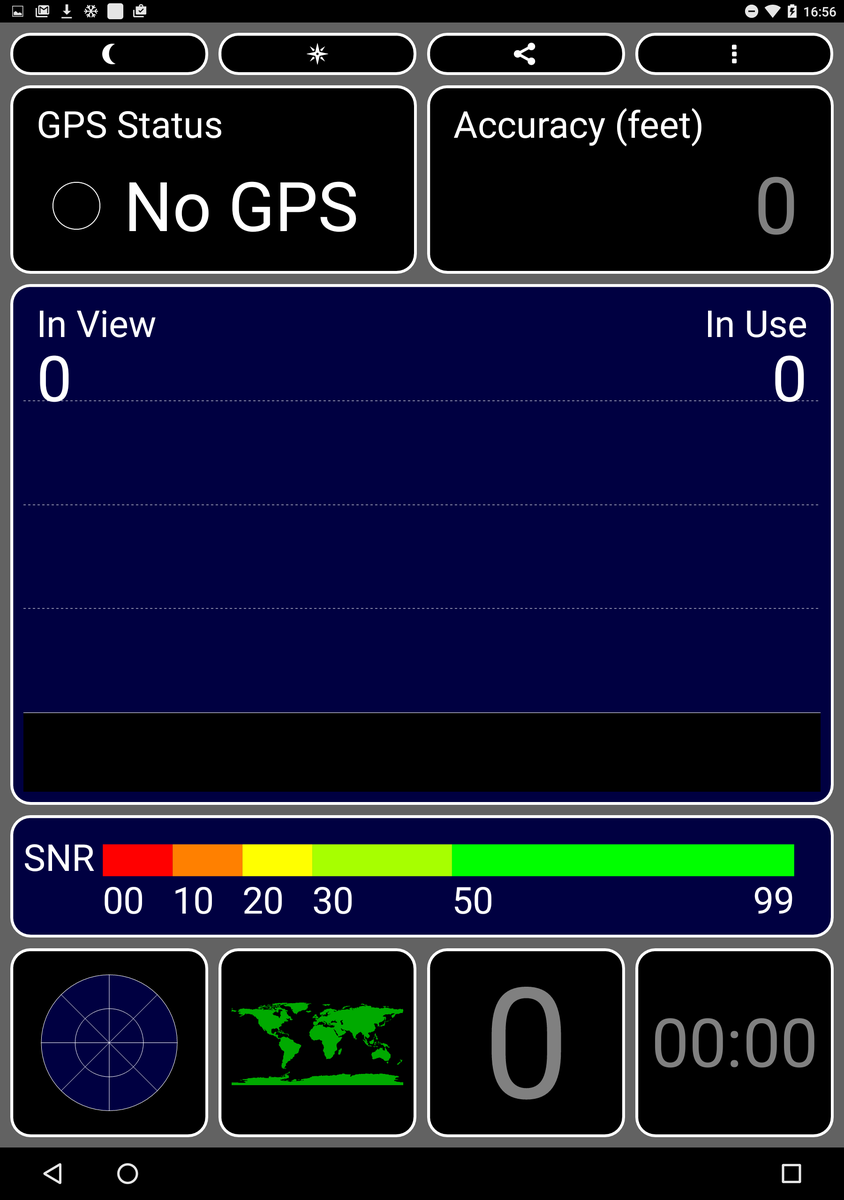Open the satellite sky radar tile
844x1200 pixels.
click(109, 1042)
